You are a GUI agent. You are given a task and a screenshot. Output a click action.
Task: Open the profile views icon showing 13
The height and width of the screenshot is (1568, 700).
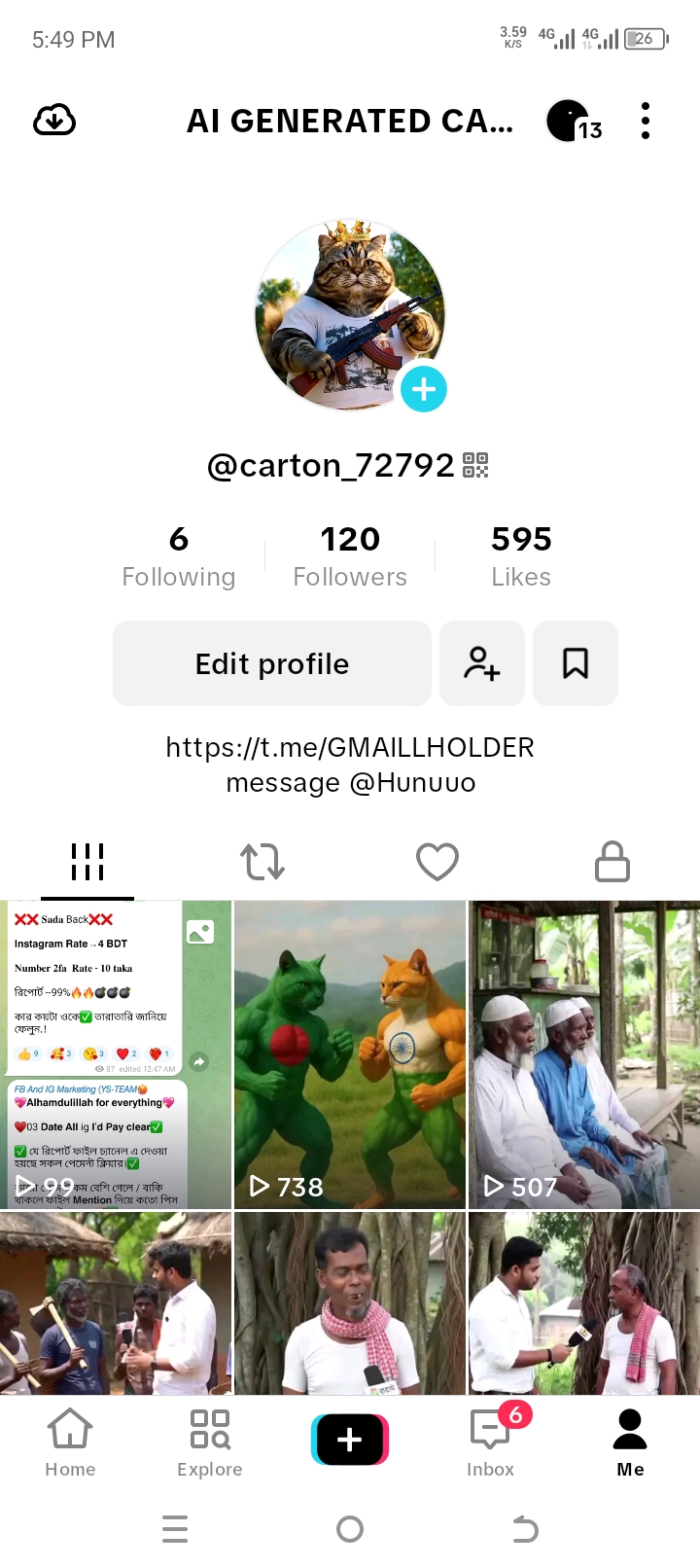point(574,122)
